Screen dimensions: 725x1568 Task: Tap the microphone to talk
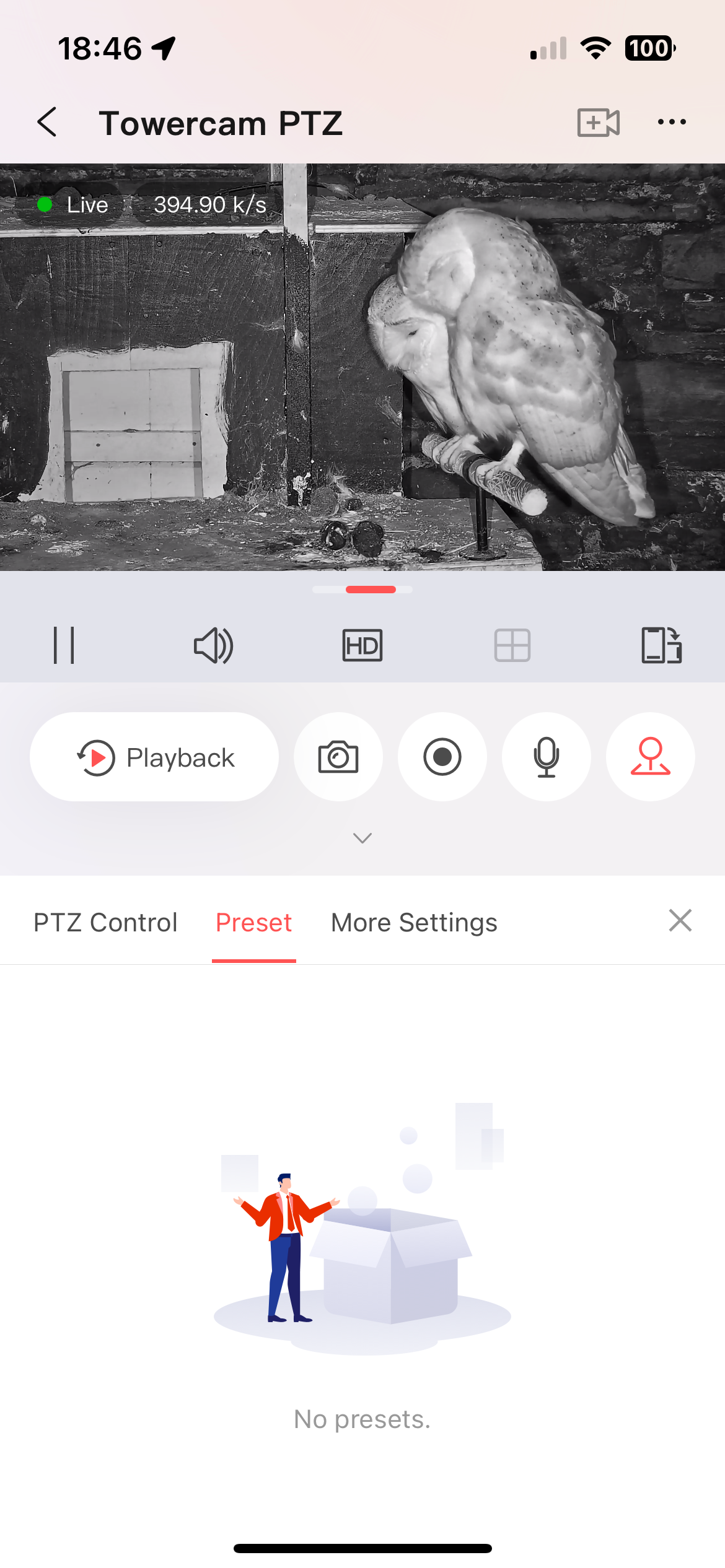[547, 757]
